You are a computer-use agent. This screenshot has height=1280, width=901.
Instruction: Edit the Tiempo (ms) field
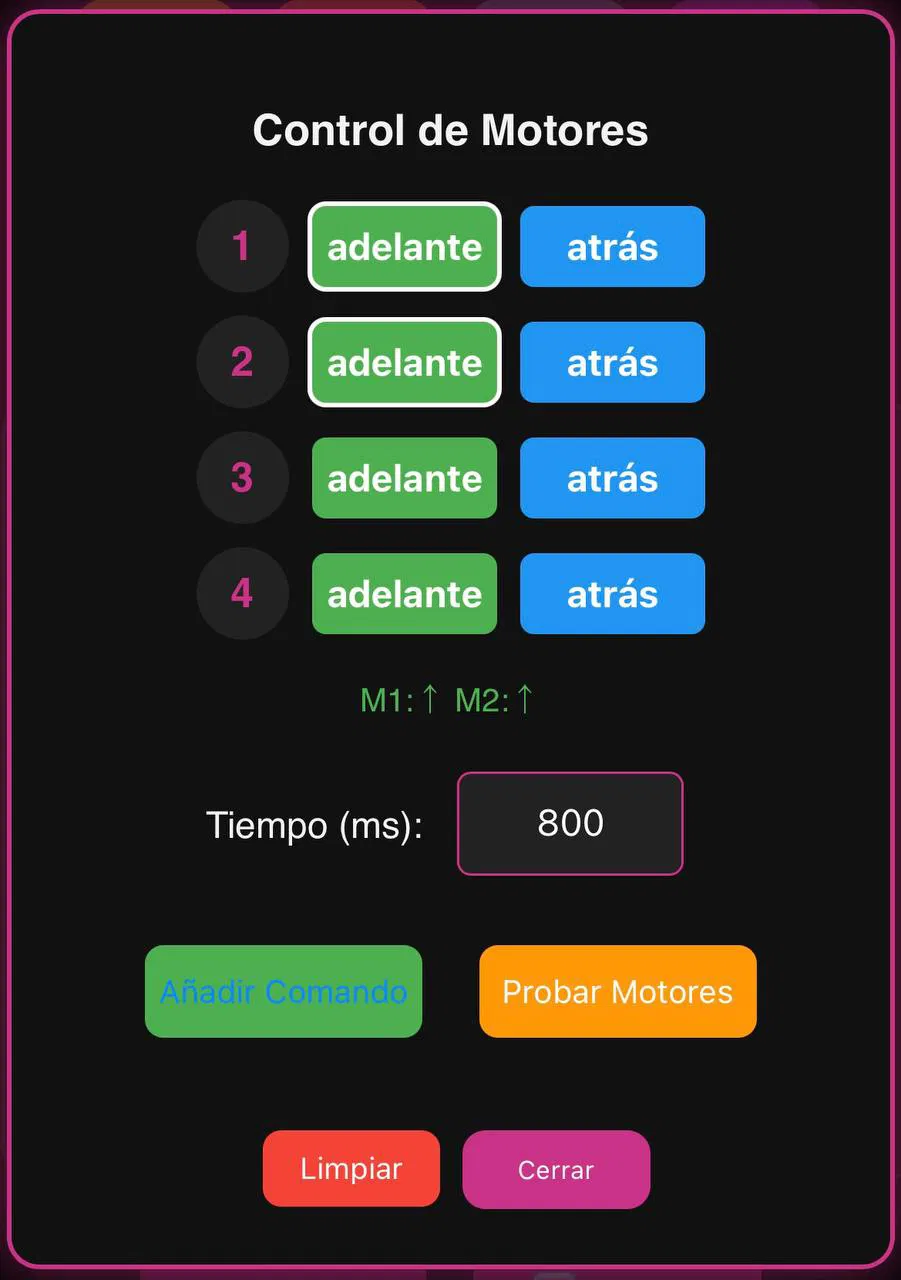point(570,823)
